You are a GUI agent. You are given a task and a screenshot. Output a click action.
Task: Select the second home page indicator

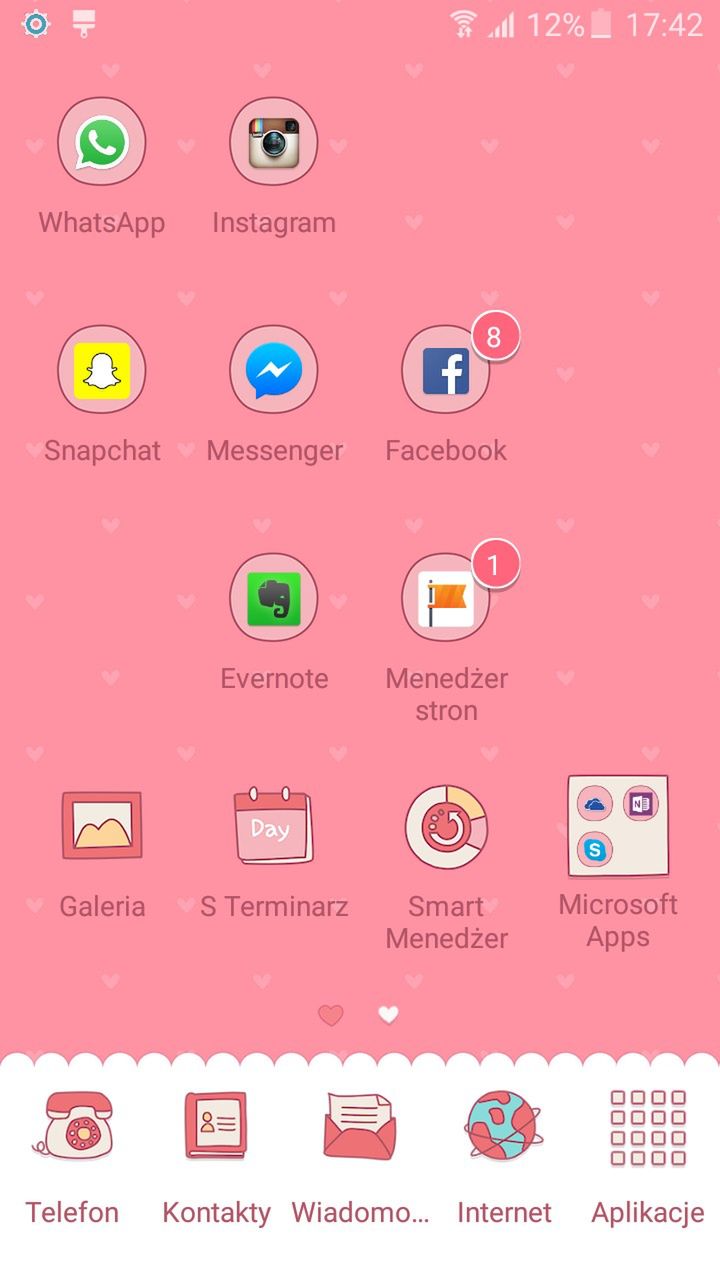pyautogui.click(x=389, y=1015)
